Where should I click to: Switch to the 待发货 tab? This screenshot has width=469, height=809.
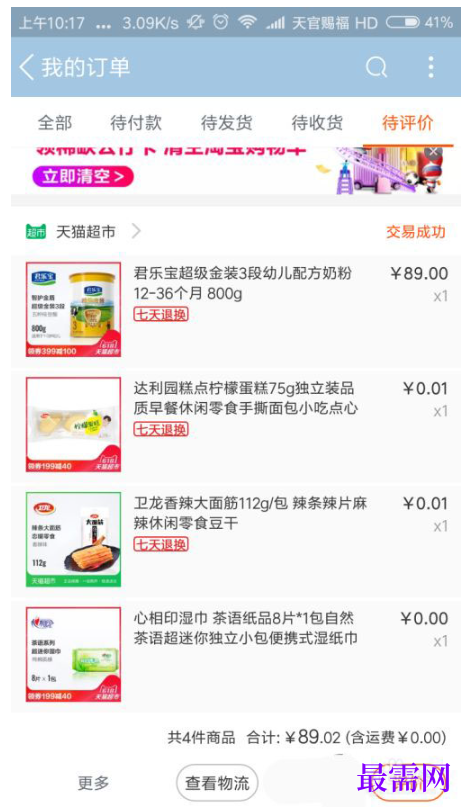click(227, 123)
